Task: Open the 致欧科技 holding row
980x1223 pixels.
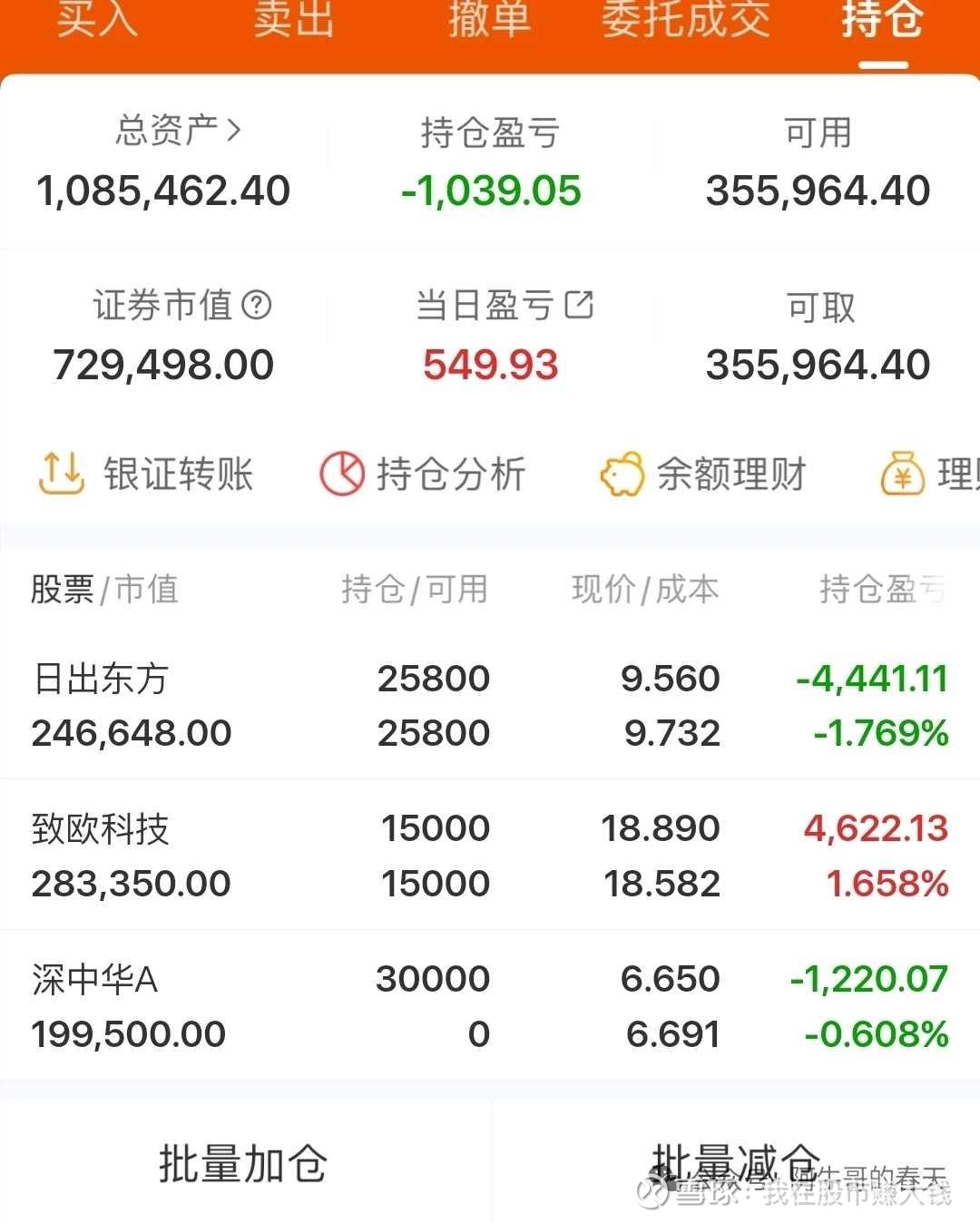Action: [490, 855]
